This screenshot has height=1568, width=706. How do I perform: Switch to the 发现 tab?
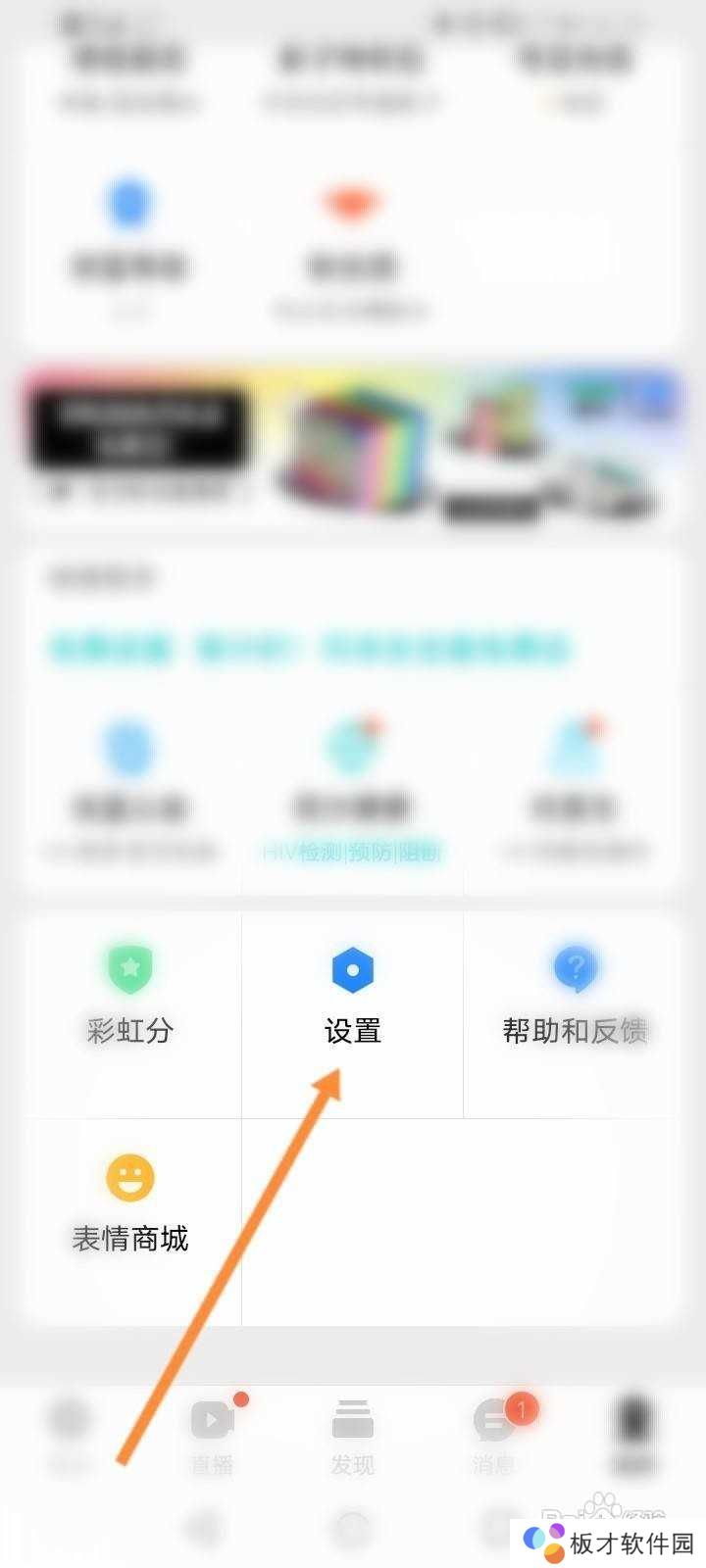[352, 1436]
